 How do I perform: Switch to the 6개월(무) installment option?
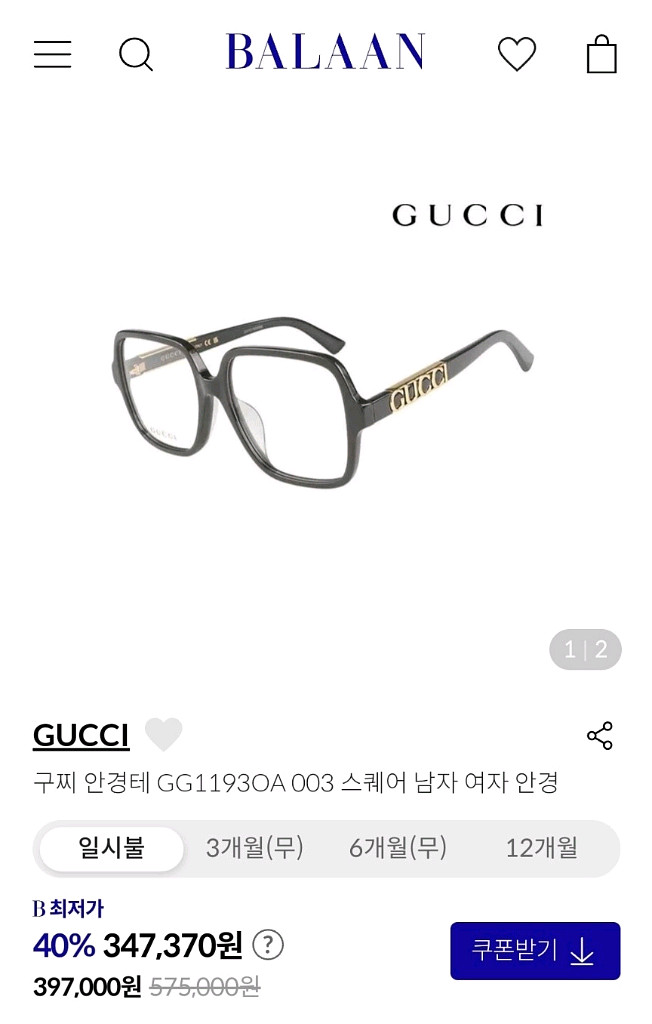(398, 849)
